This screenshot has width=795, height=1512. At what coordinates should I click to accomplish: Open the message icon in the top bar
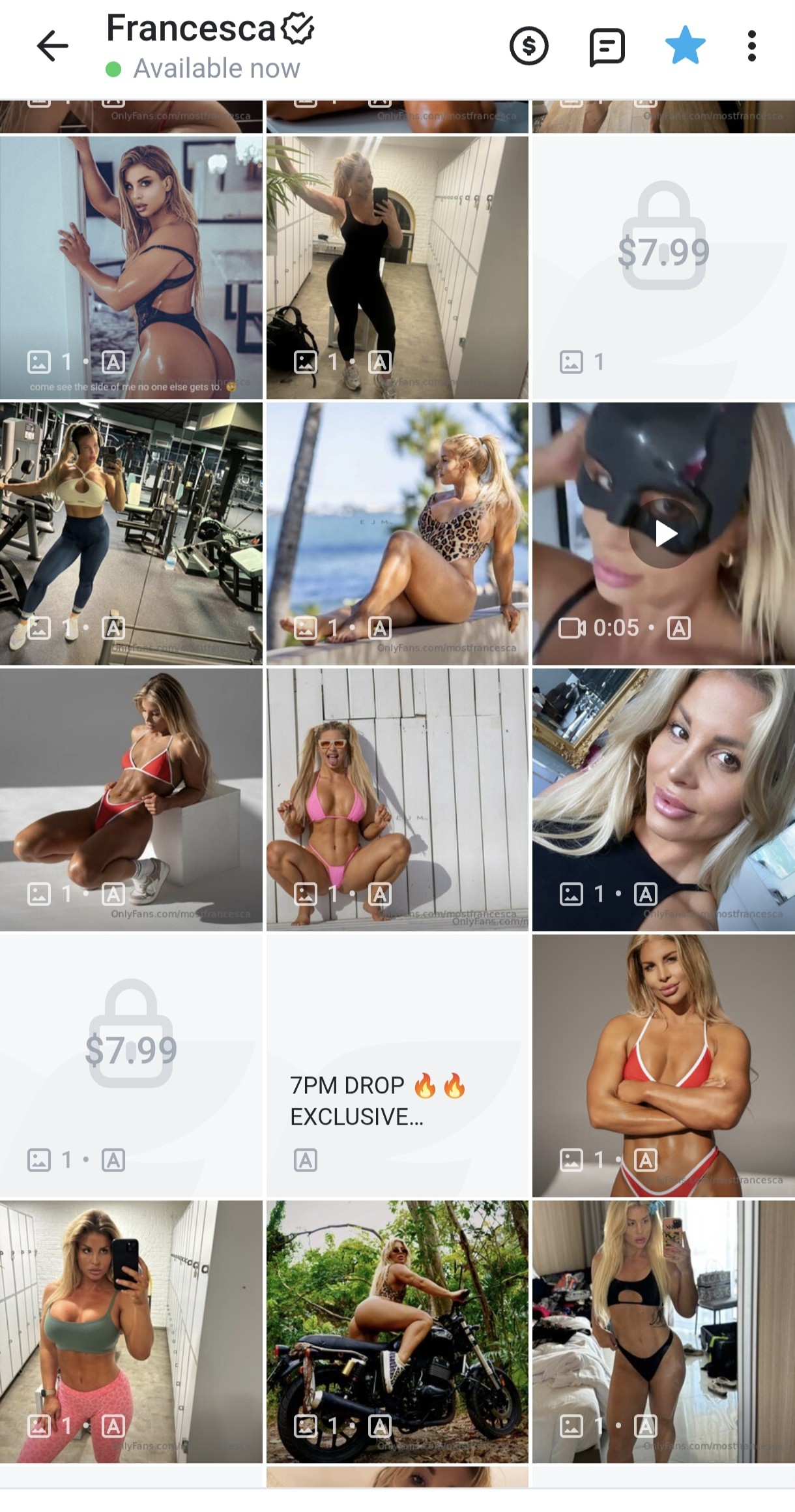(607, 46)
